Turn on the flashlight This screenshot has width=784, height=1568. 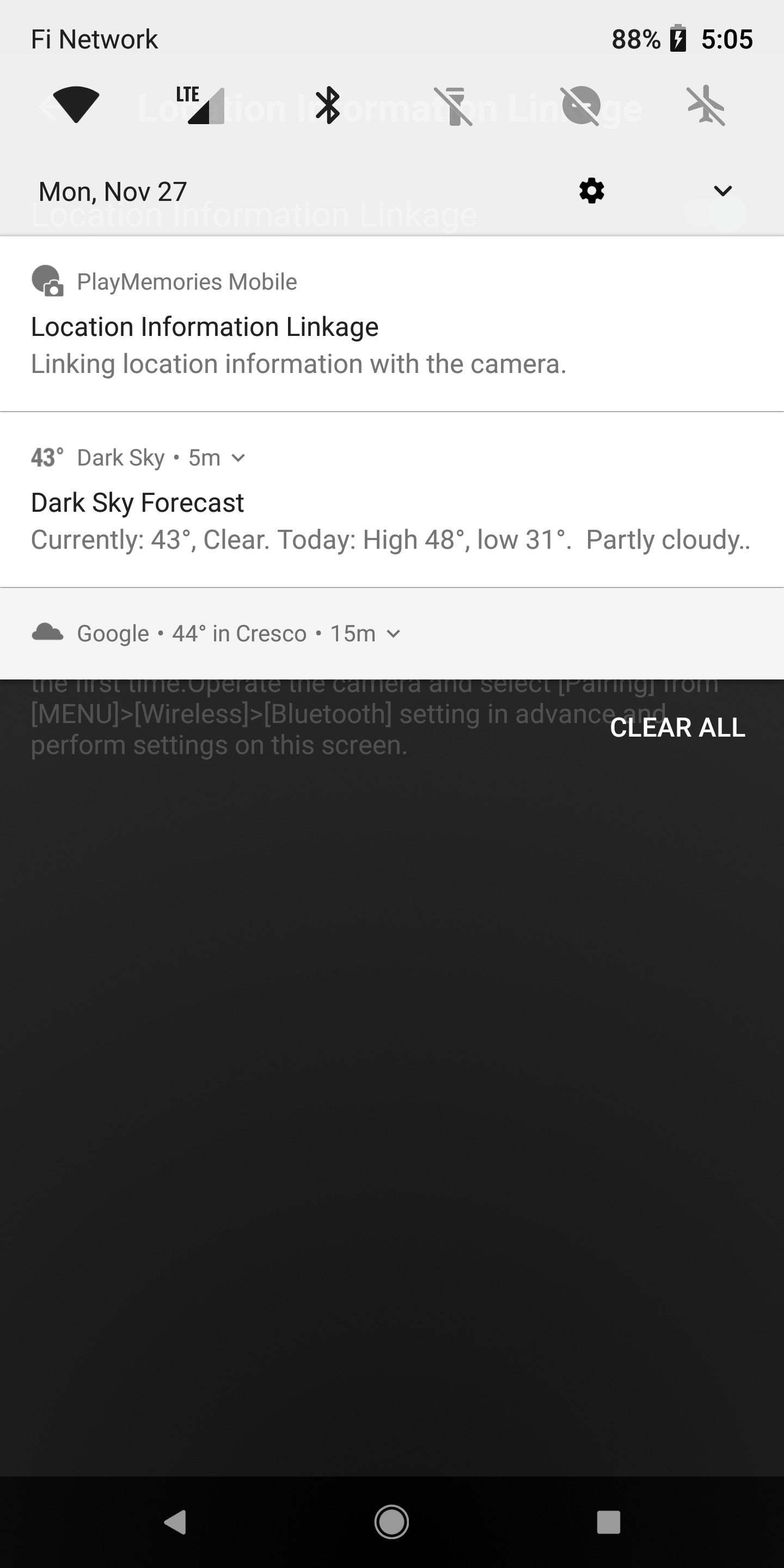pyautogui.click(x=454, y=106)
